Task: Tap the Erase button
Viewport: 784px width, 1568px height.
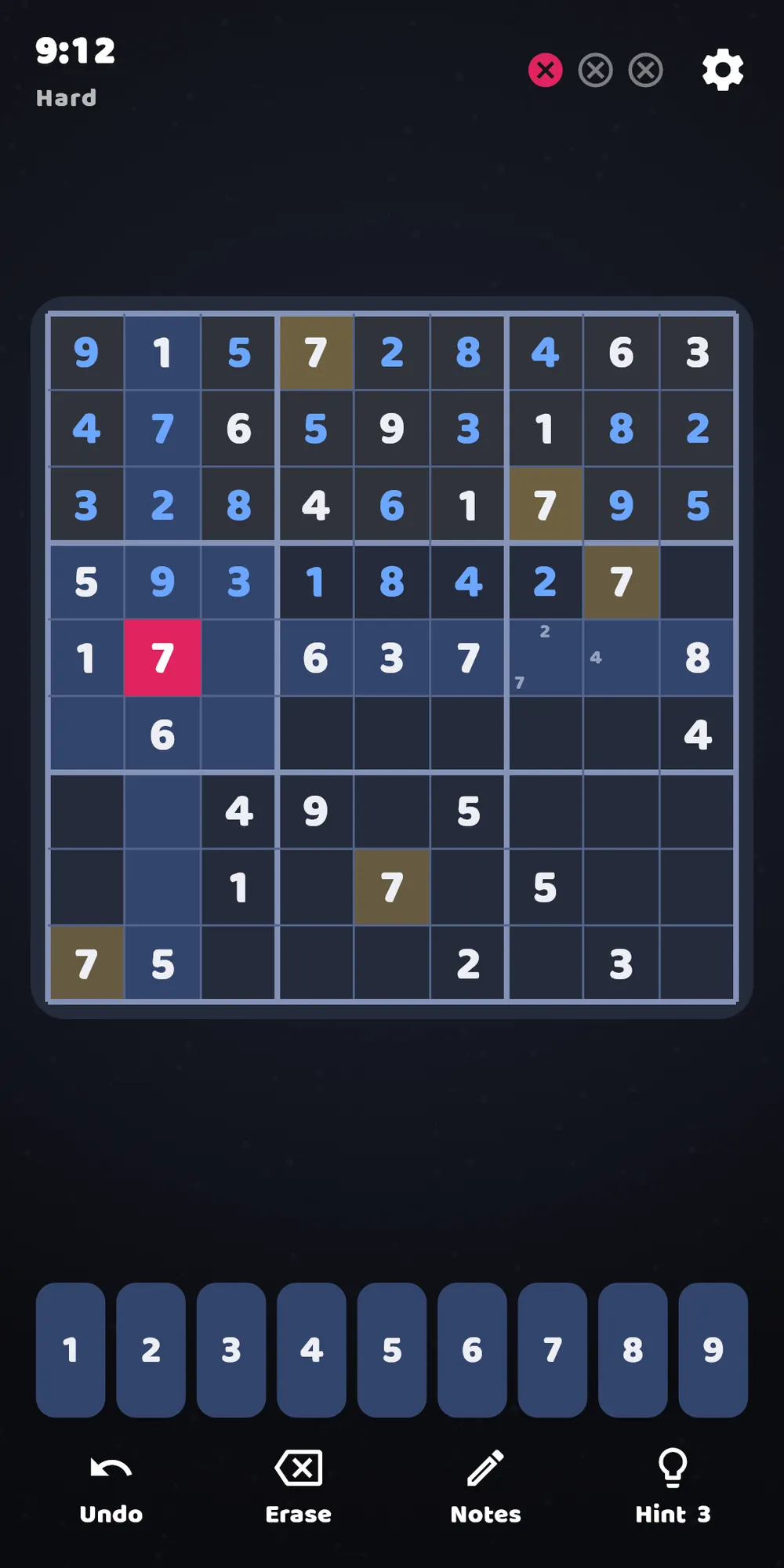Action: tap(298, 1487)
